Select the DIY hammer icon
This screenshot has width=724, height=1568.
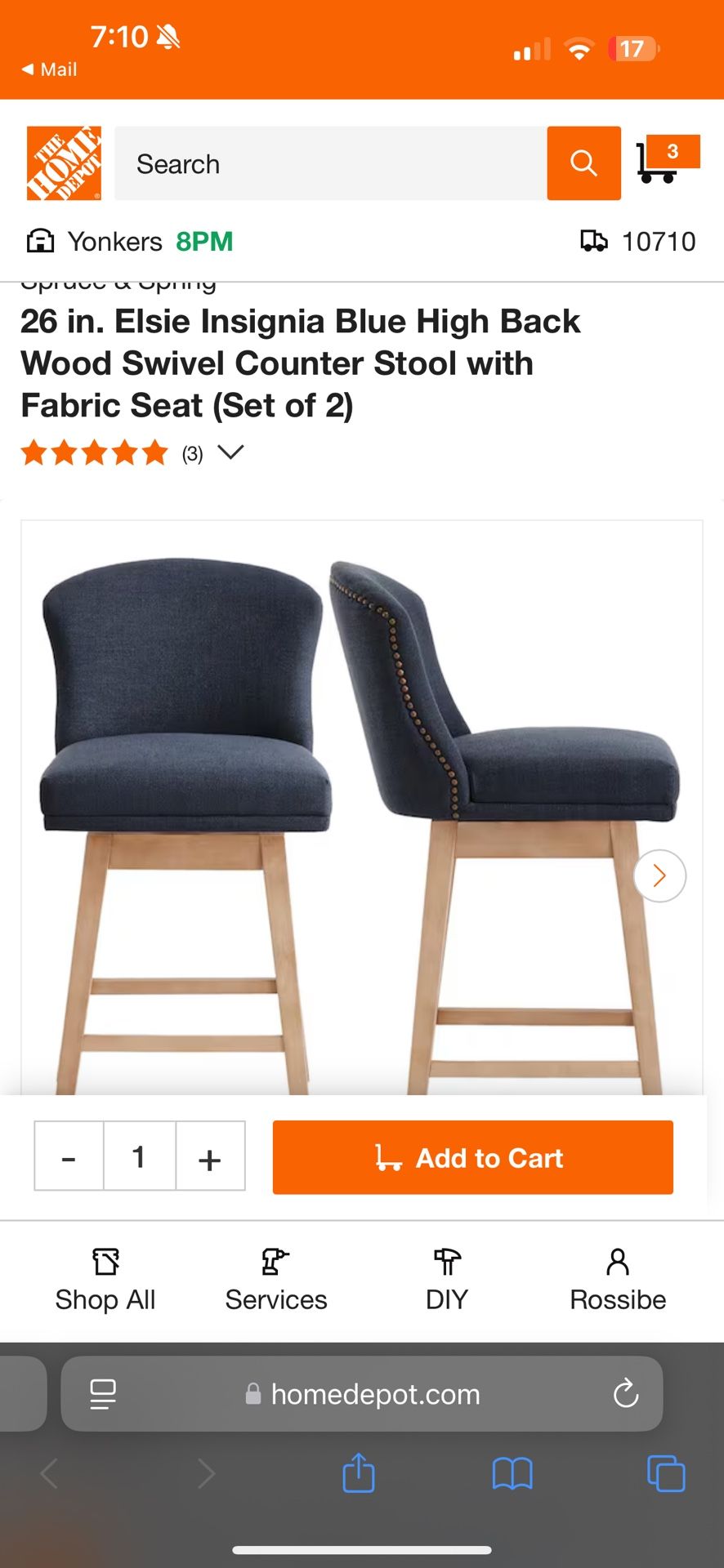[445, 1262]
